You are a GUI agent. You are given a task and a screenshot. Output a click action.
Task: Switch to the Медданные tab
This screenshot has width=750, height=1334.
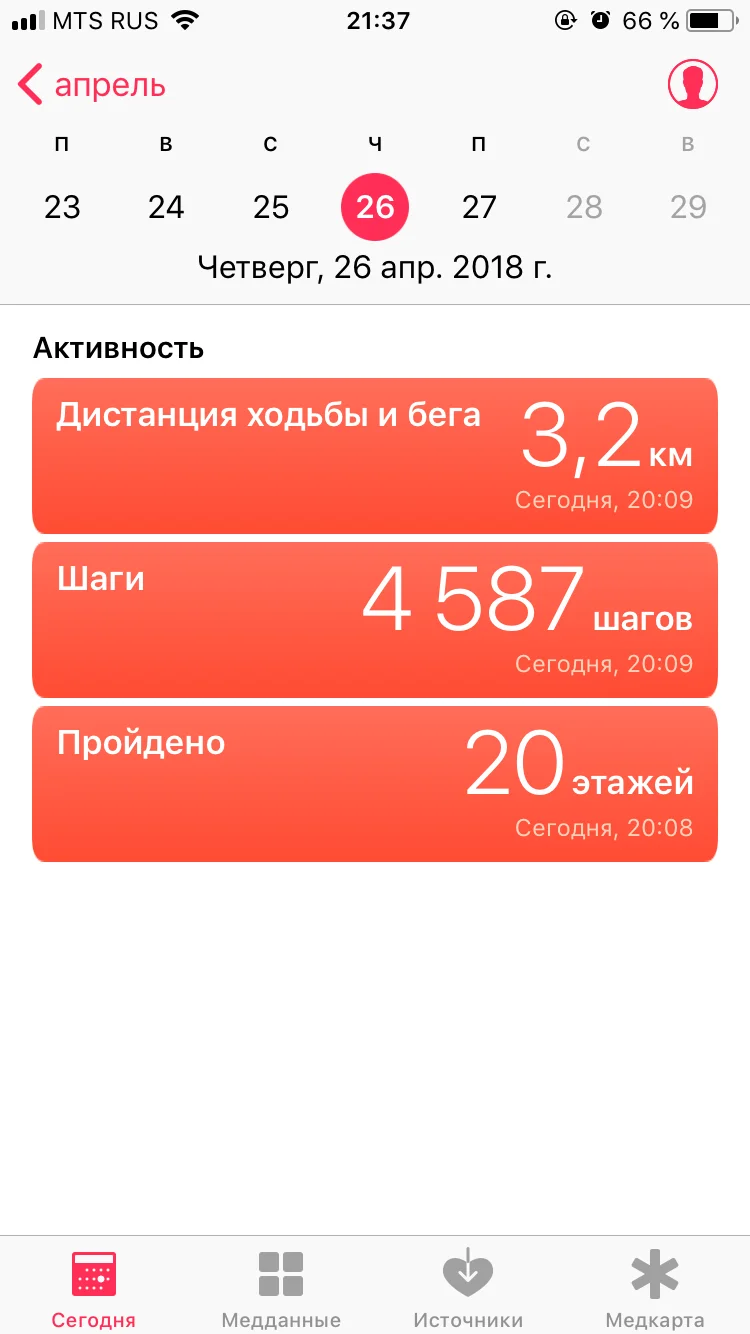281,1287
